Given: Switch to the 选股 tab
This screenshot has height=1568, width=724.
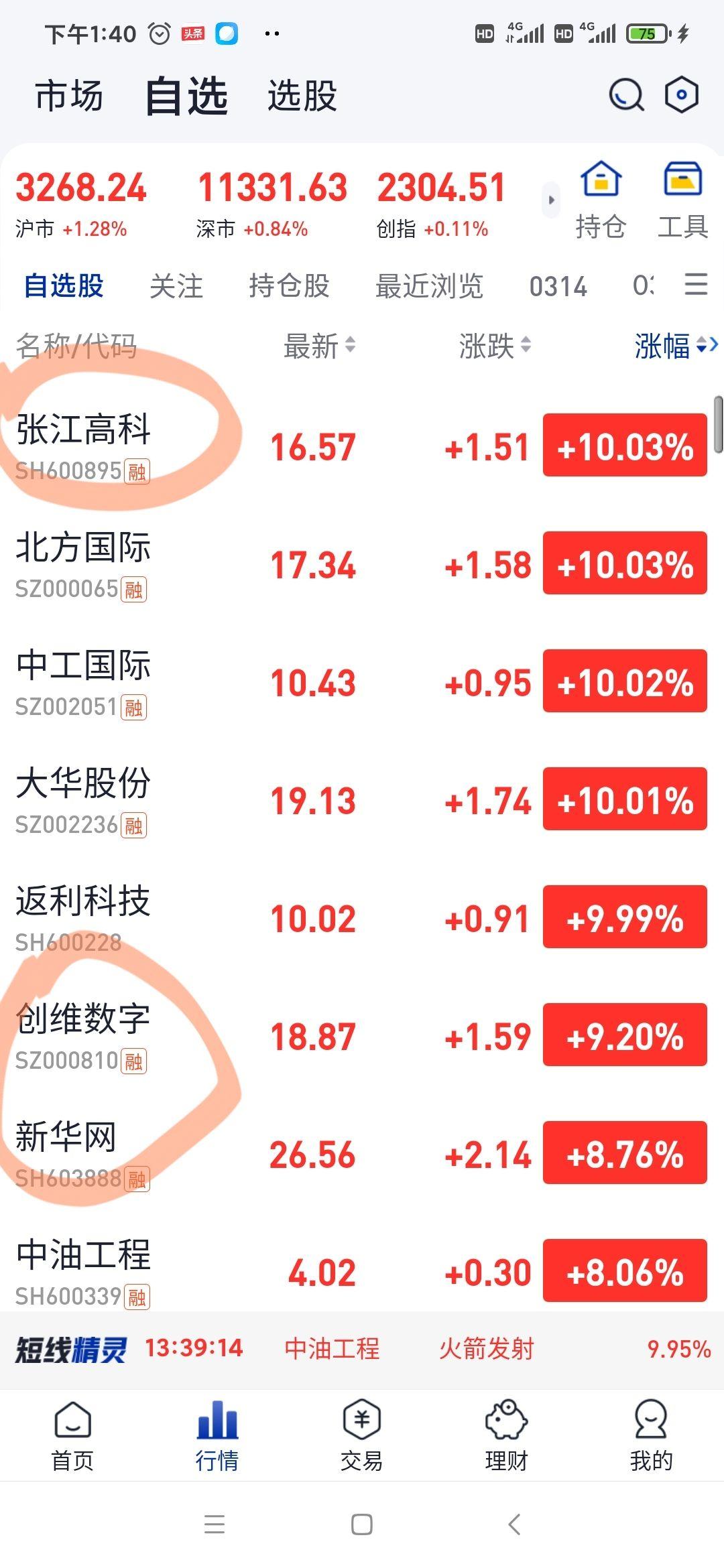Looking at the screenshot, I should point(302,96).
